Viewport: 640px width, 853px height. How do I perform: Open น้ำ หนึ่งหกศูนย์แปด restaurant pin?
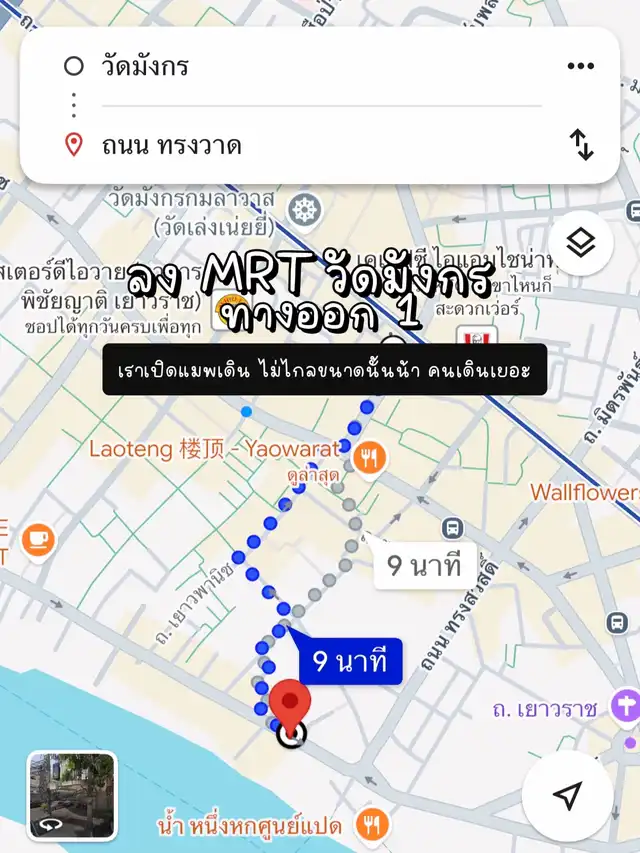[374, 826]
